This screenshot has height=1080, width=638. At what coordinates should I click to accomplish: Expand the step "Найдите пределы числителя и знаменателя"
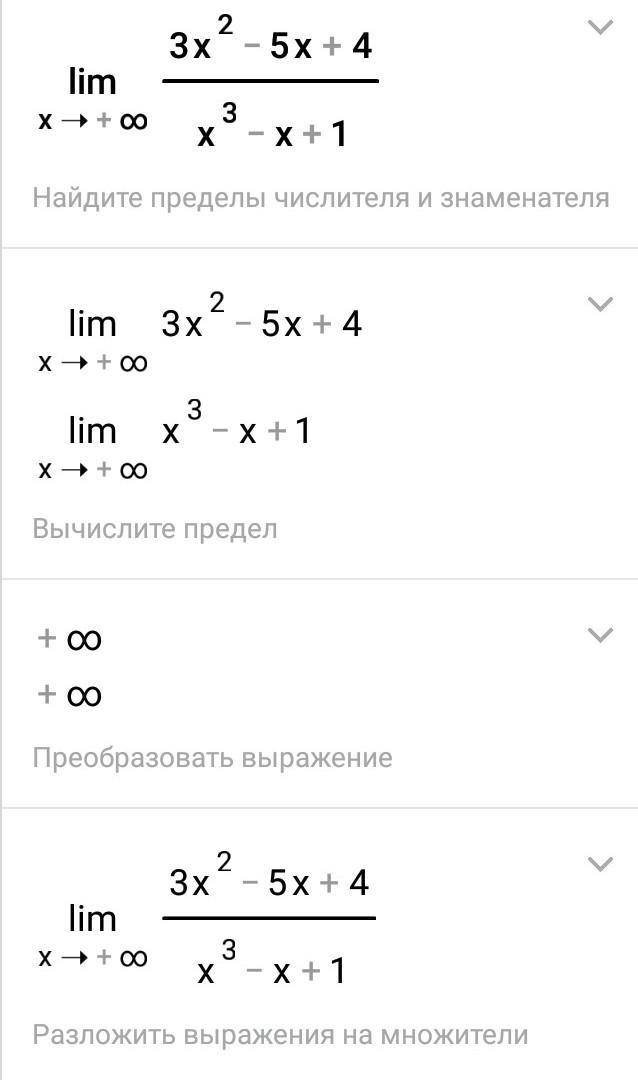[601, 28]
